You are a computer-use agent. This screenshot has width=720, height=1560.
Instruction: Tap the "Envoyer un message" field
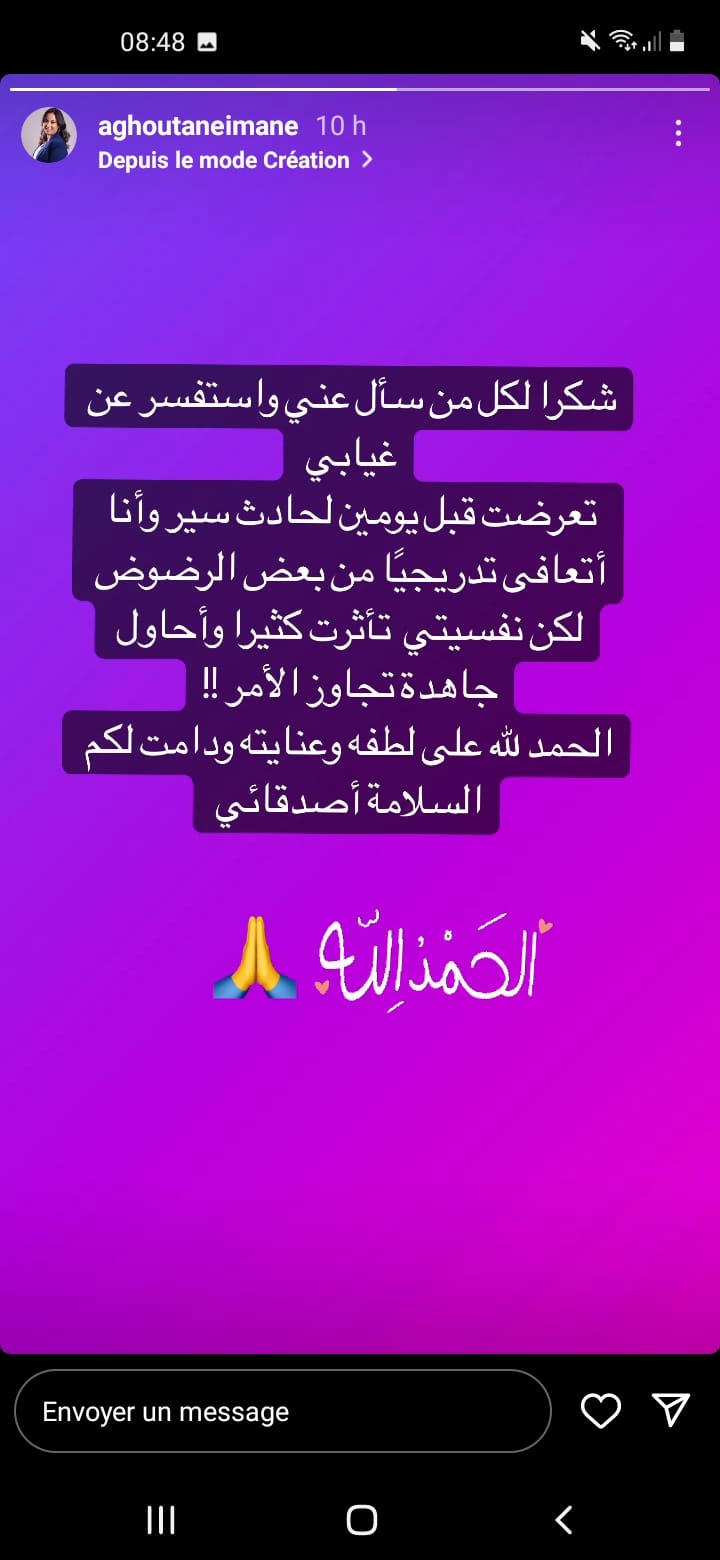[x=282, y=1411]
